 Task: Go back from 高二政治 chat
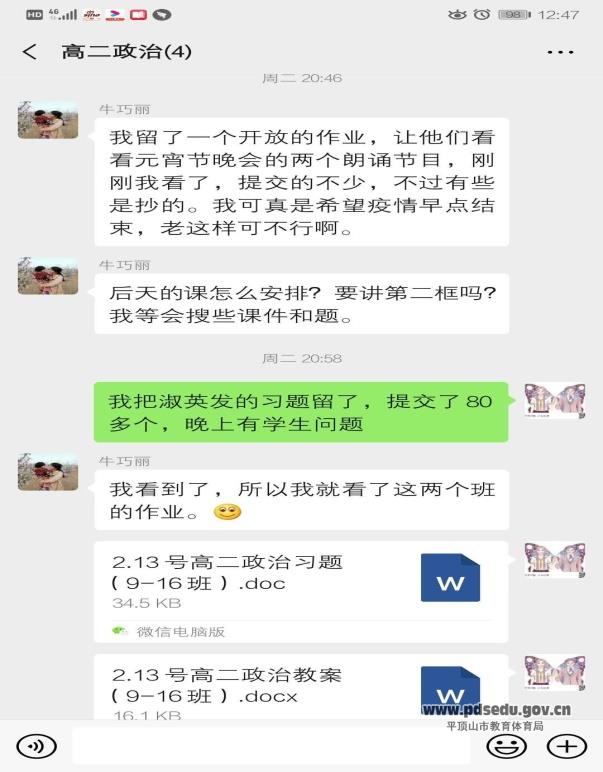[x=30, y=51]
